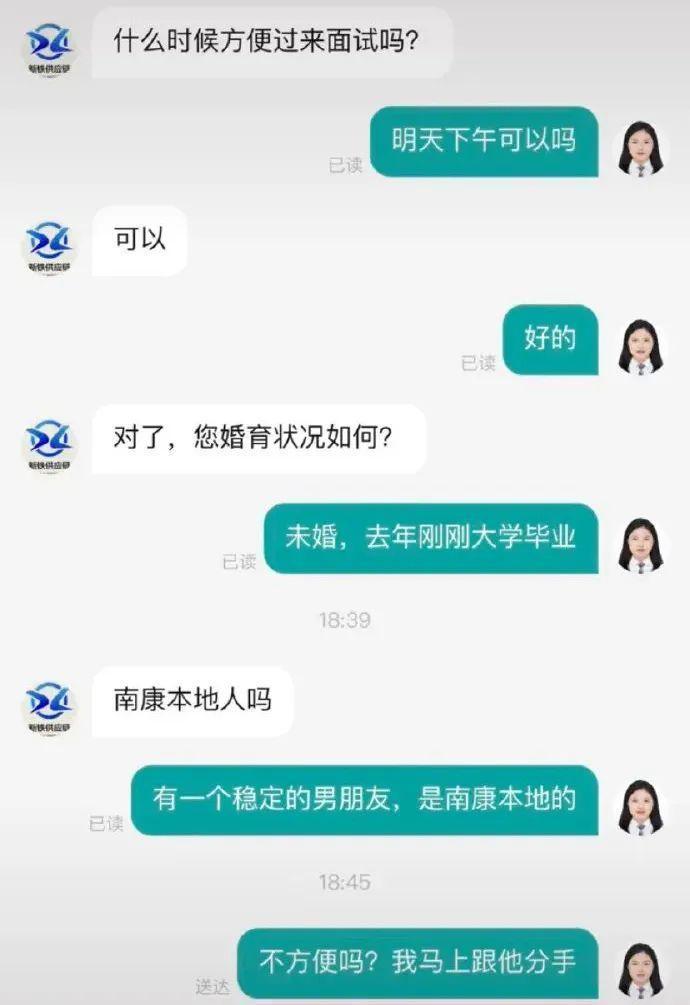Tap my avatar beside "不方便吗?我马上跟他分手"
690x1005 pixels.
point(640,969)
